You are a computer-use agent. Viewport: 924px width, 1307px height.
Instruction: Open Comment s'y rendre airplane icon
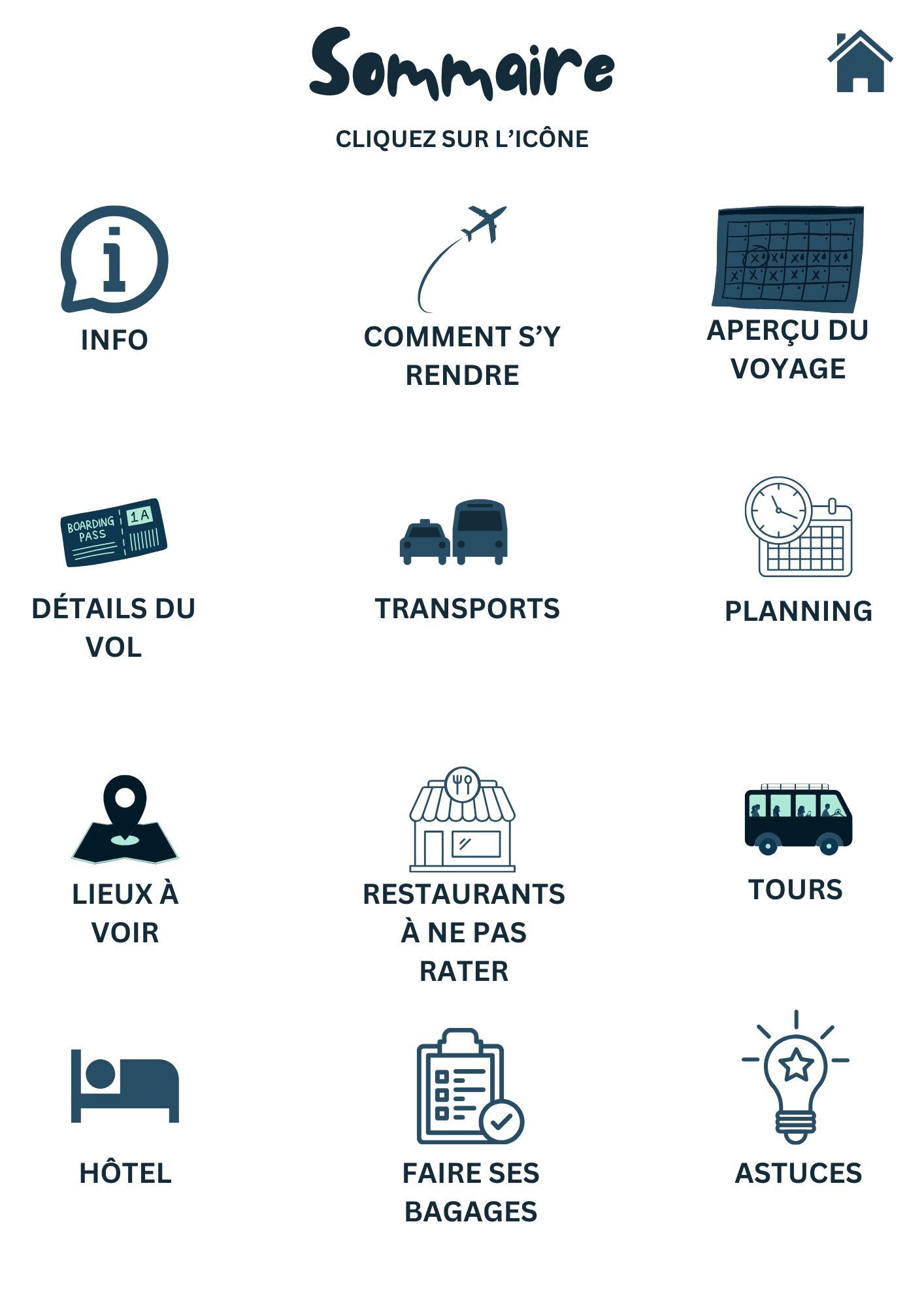click(463, 259)
